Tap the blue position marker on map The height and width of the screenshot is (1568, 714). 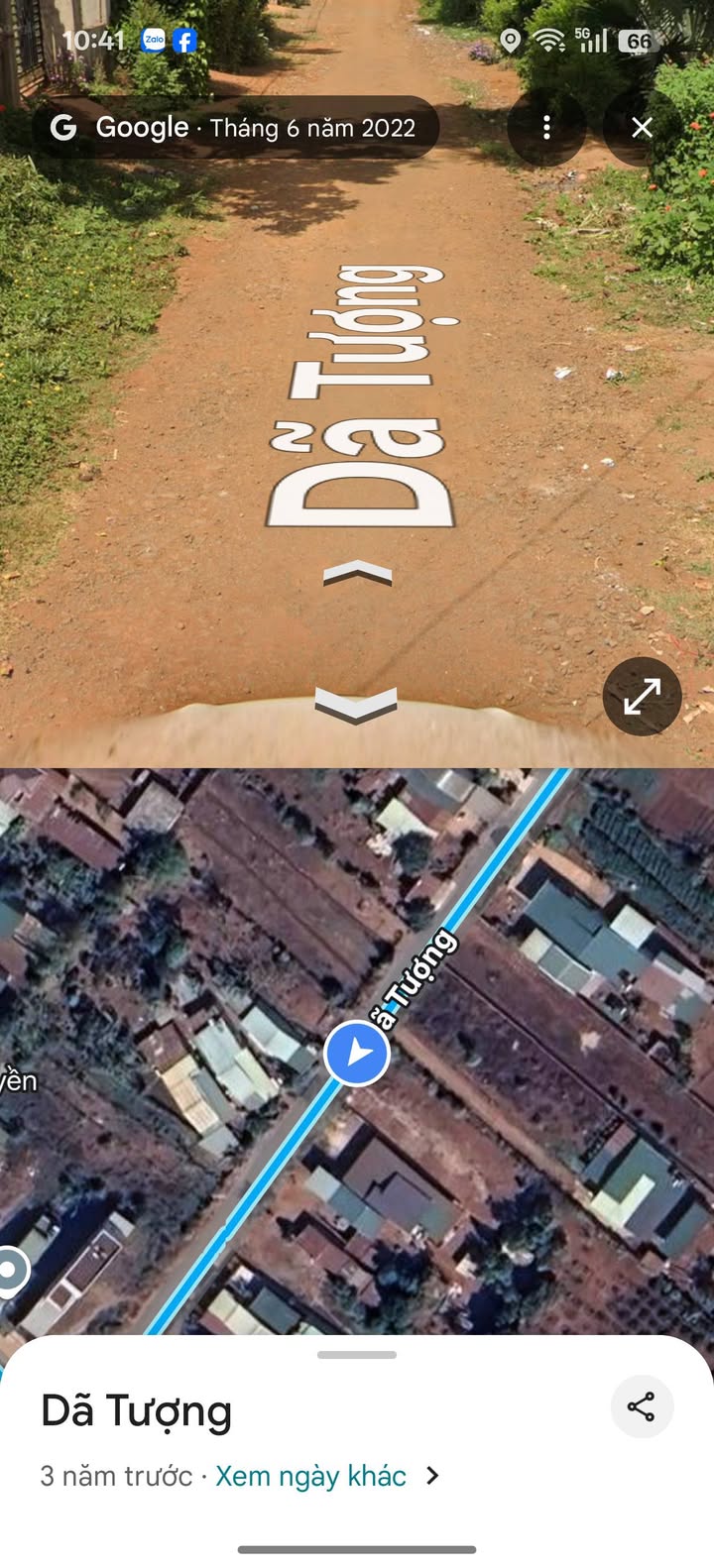click(x=357, y=1053)
